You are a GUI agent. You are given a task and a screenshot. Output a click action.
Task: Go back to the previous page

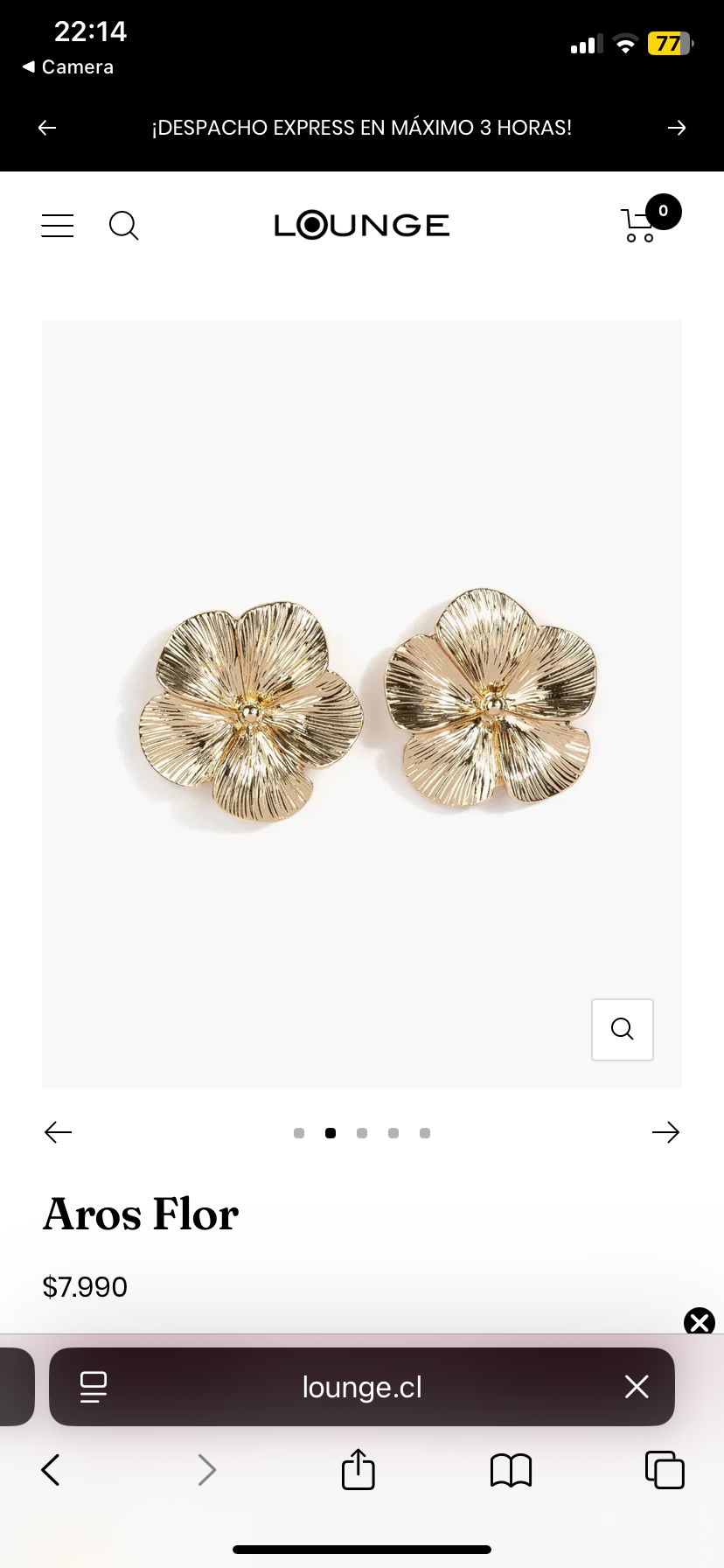52,1470
